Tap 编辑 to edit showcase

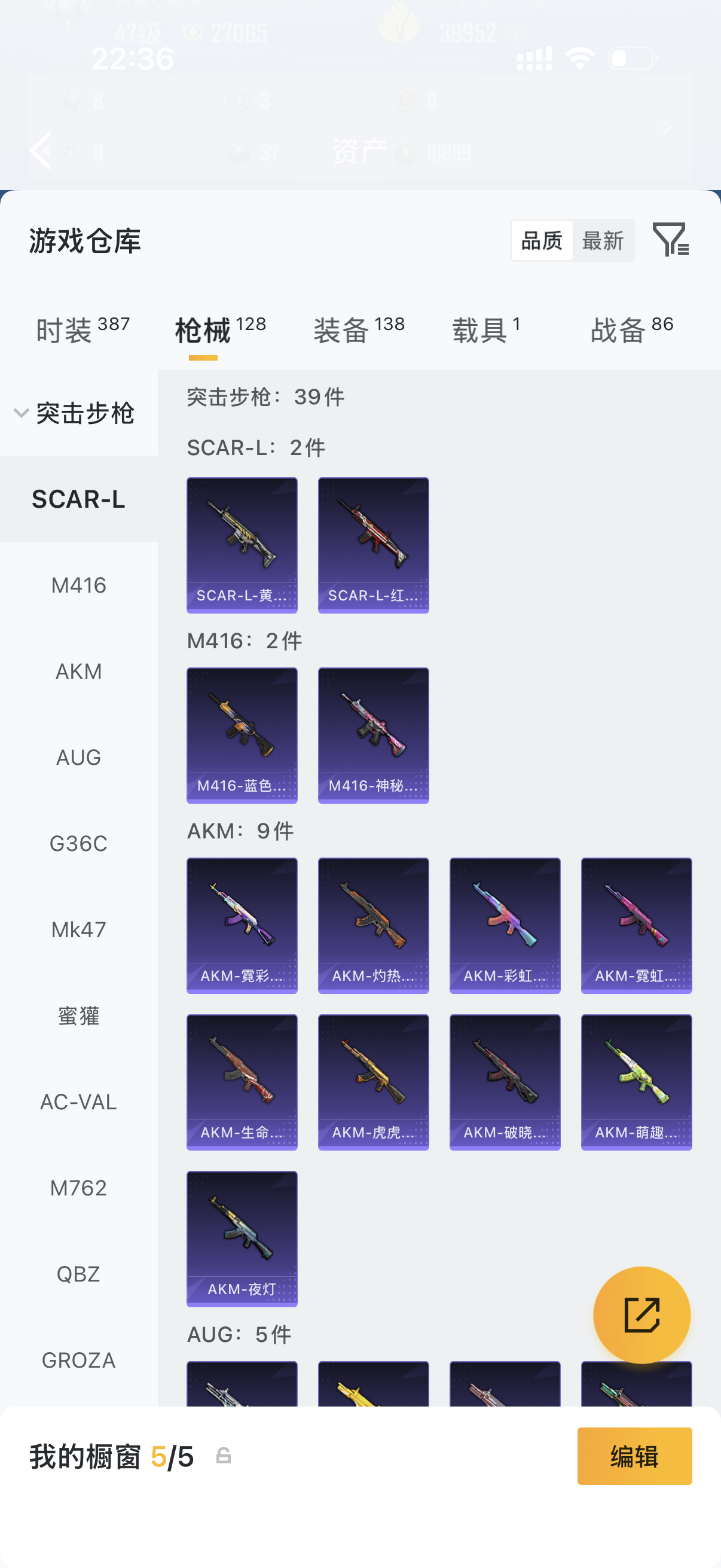pos(634,1456)
